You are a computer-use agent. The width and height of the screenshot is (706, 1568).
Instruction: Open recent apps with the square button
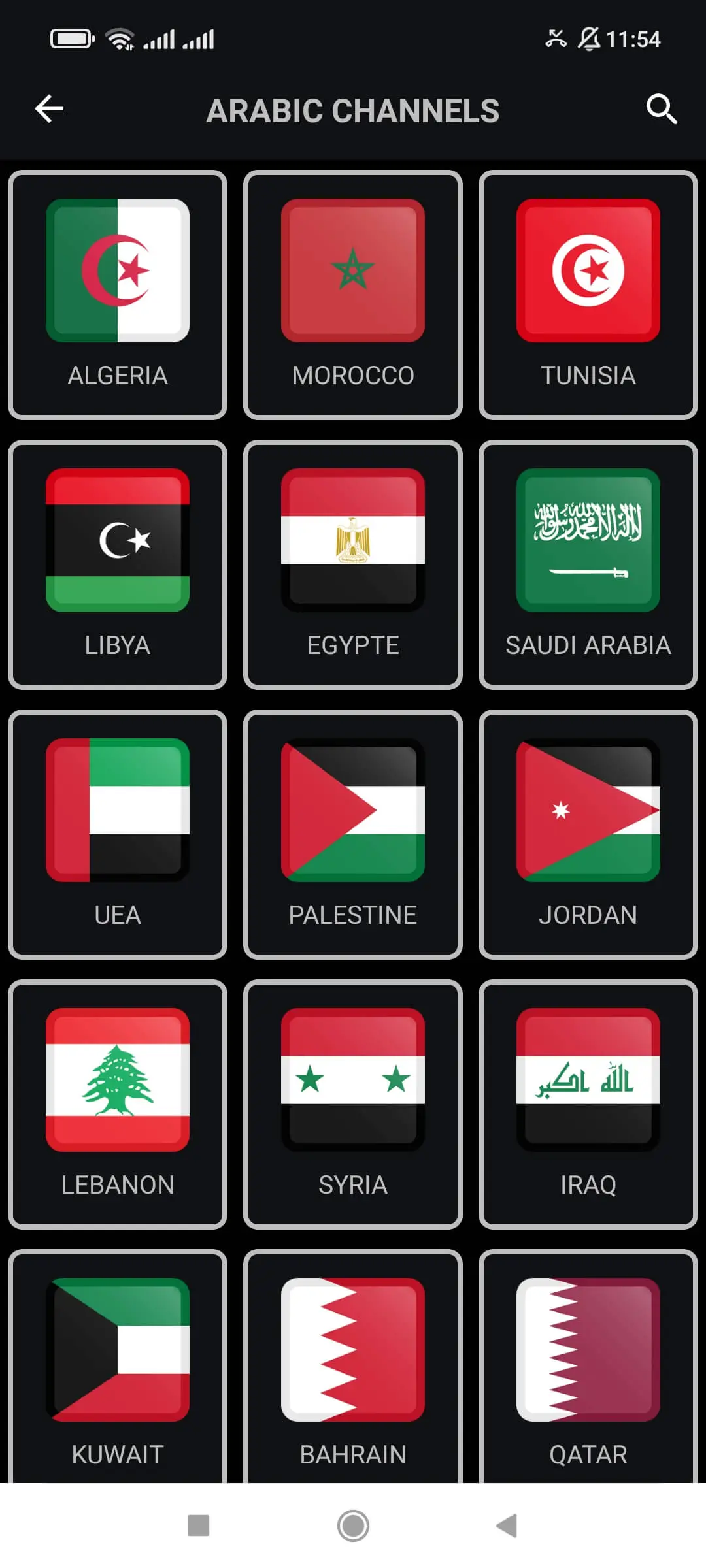pos(199,1526)
